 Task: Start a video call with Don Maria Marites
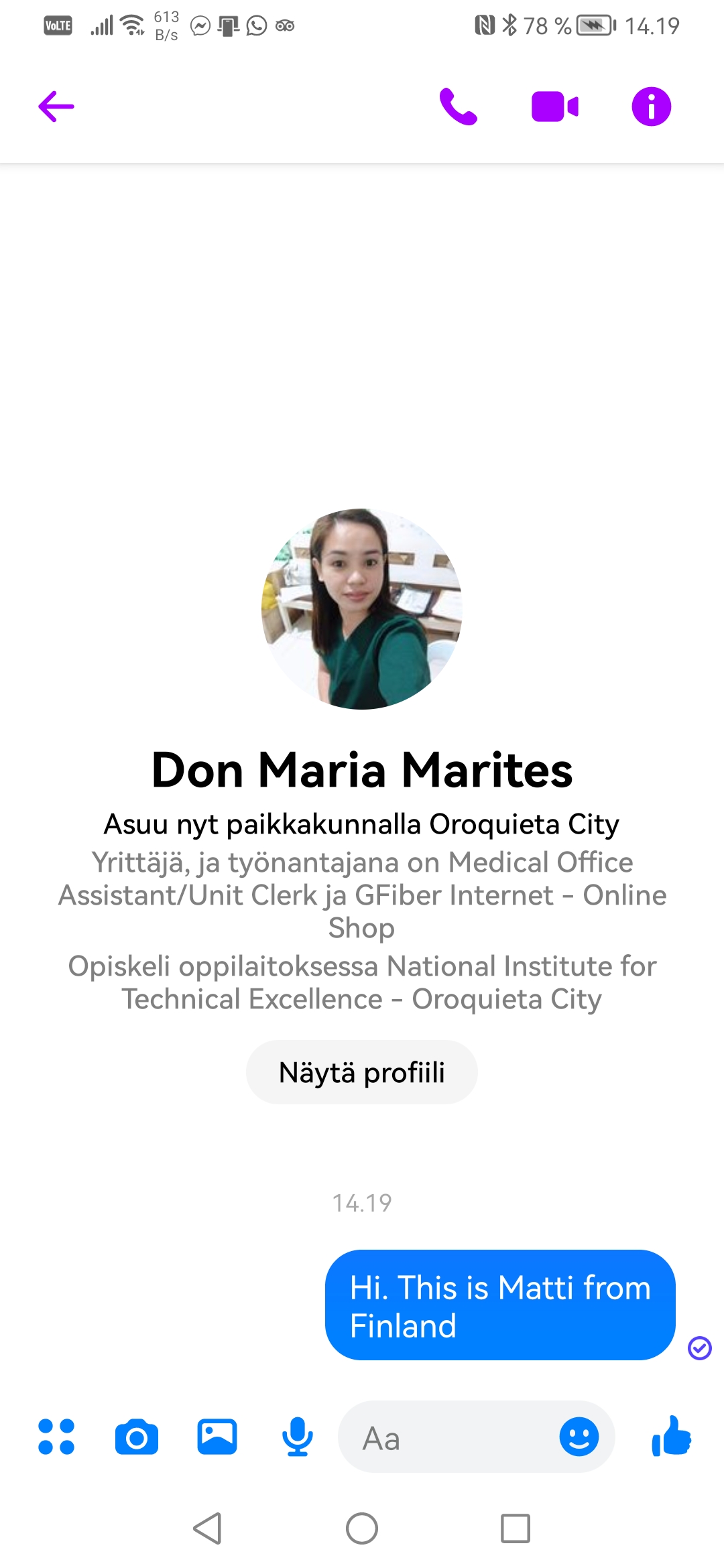[x=555, y=107]
